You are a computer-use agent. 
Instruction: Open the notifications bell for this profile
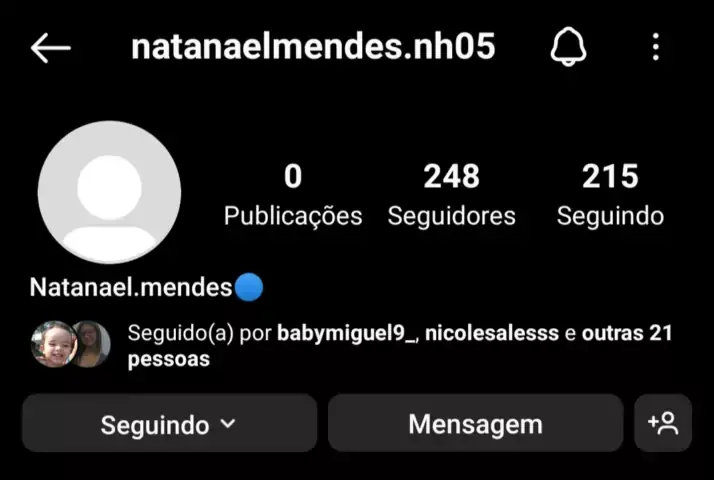click(569, 47)
